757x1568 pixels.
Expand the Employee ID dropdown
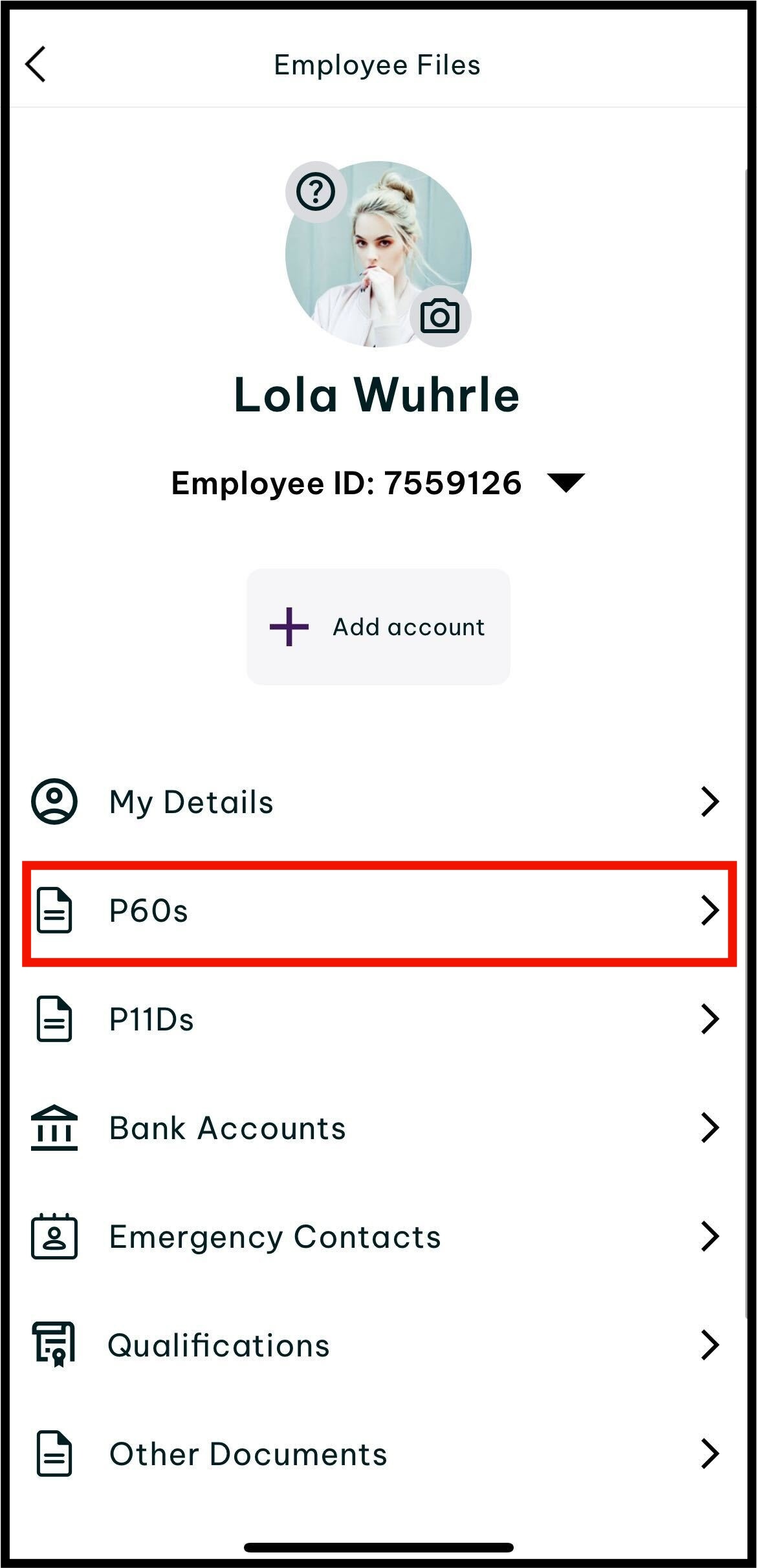click(x=566, y=483)
